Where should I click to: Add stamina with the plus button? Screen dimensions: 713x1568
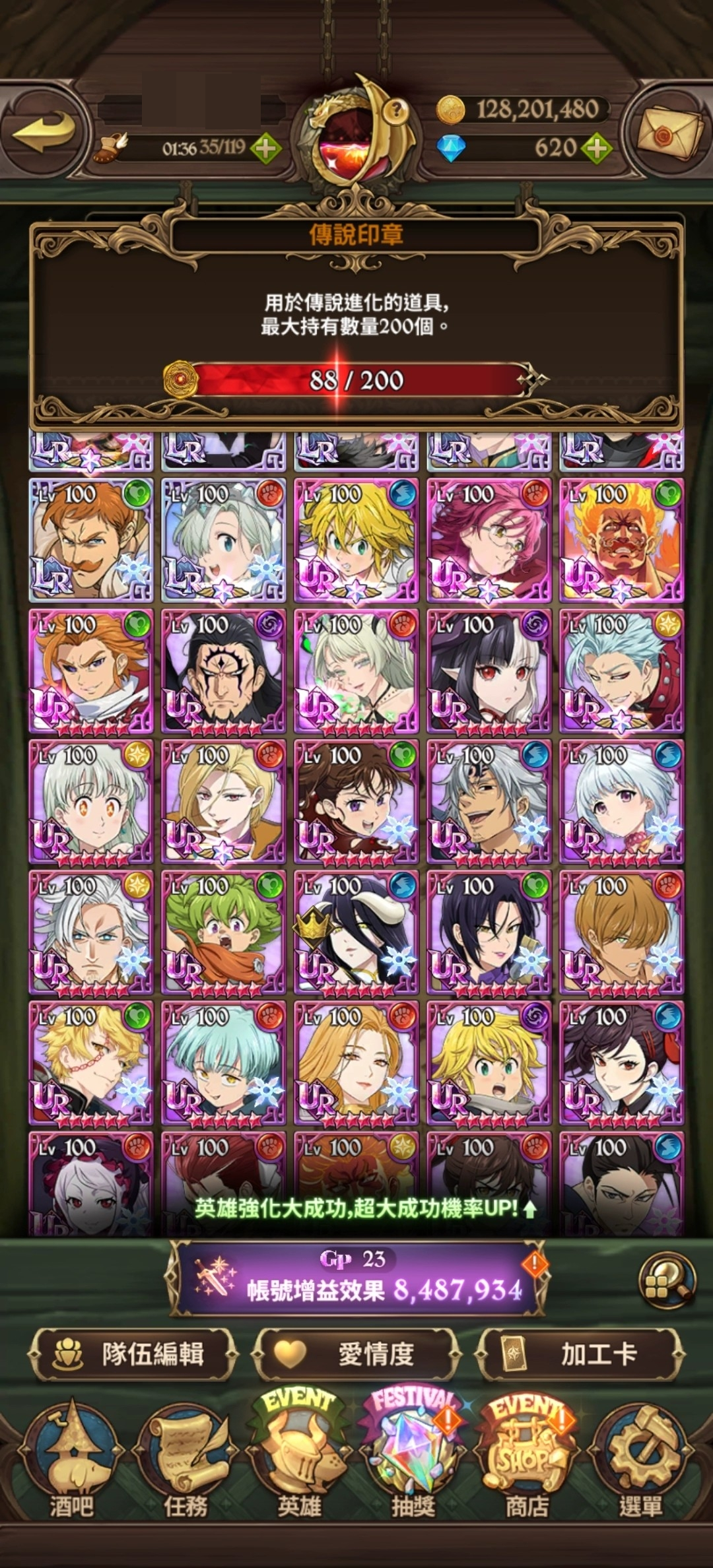(x=265, y=148)
